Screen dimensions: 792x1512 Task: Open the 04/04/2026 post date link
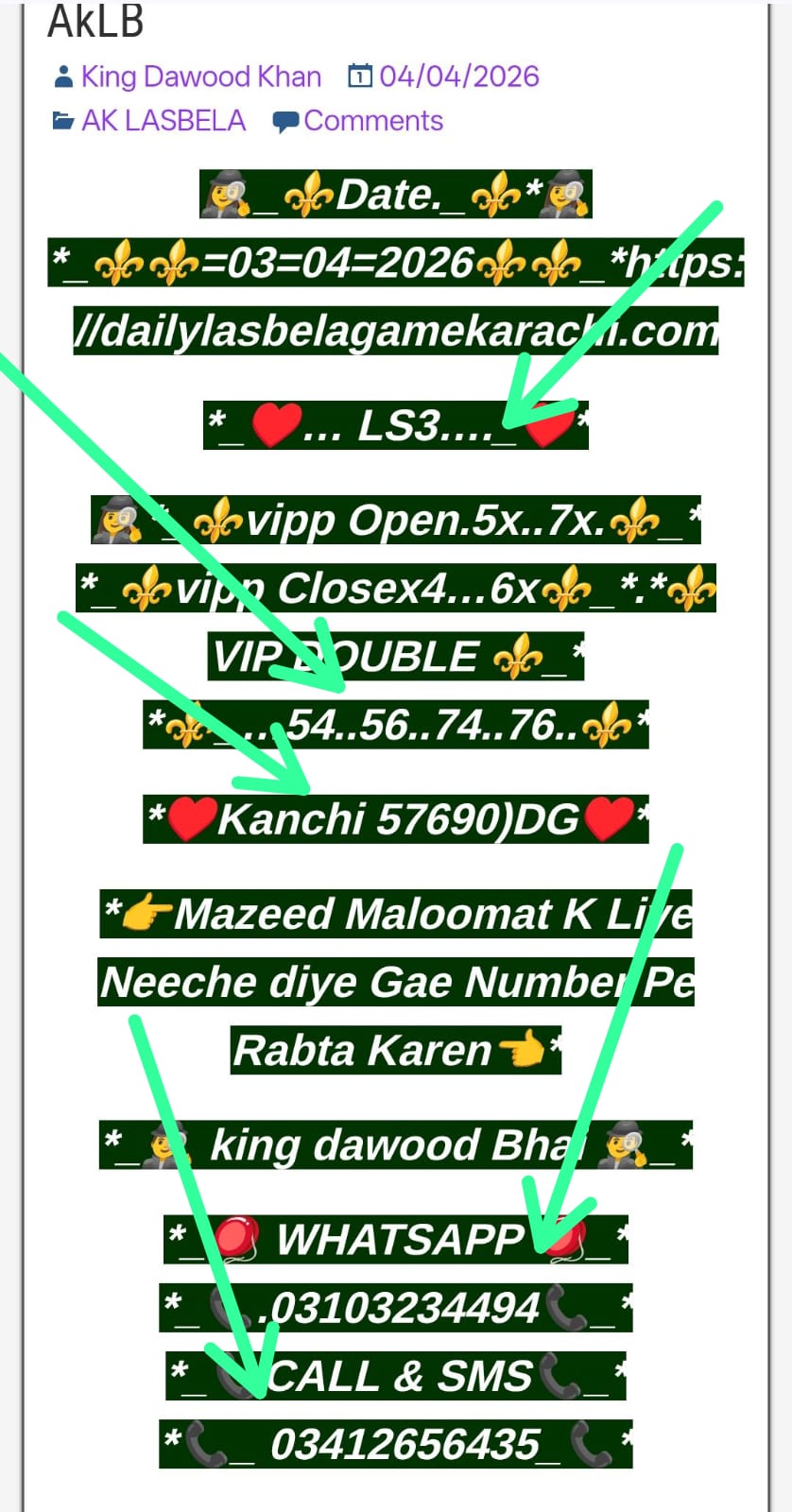[x=458, y=77]
